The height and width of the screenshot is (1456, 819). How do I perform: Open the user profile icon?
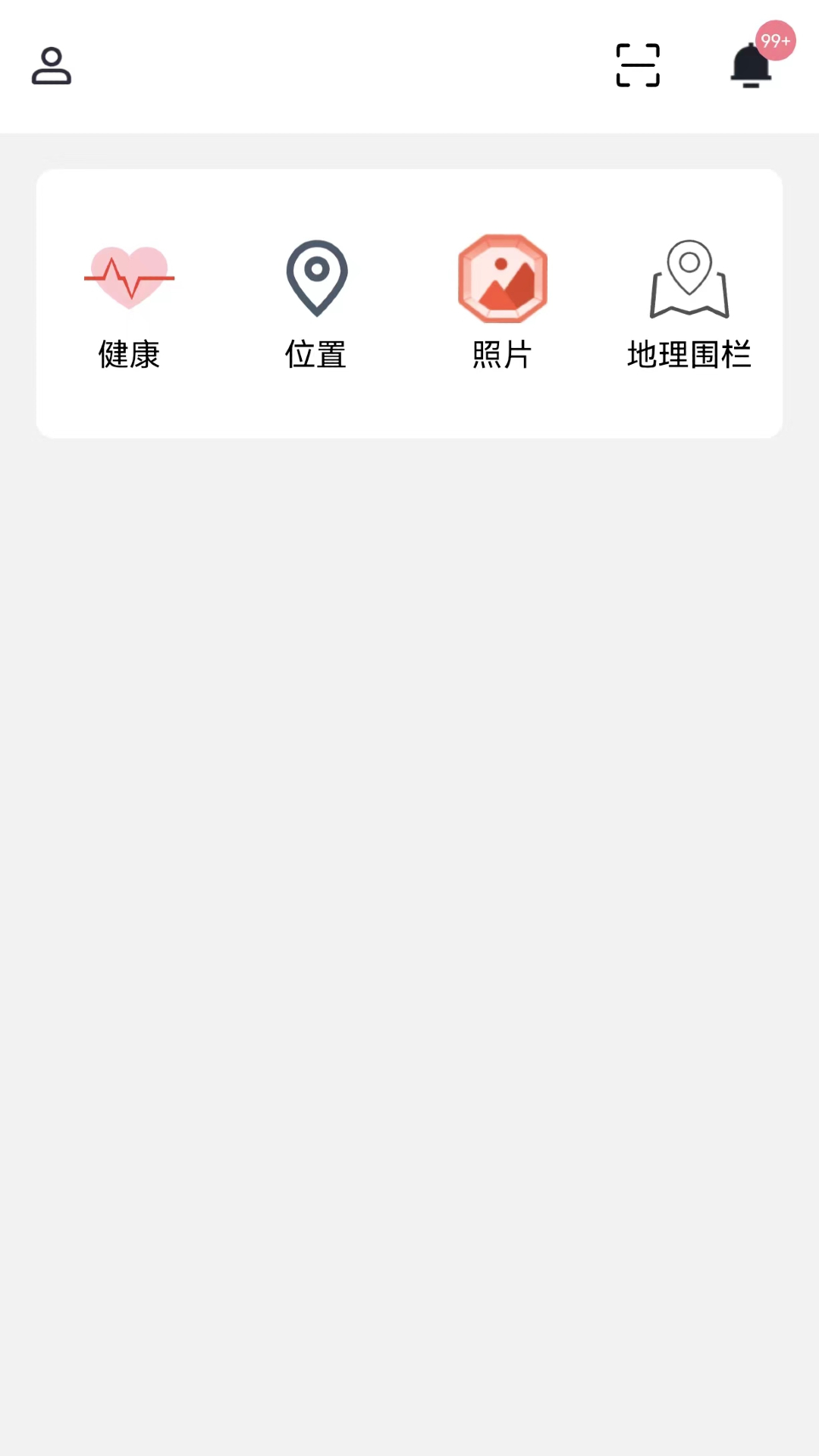point(52,66)
